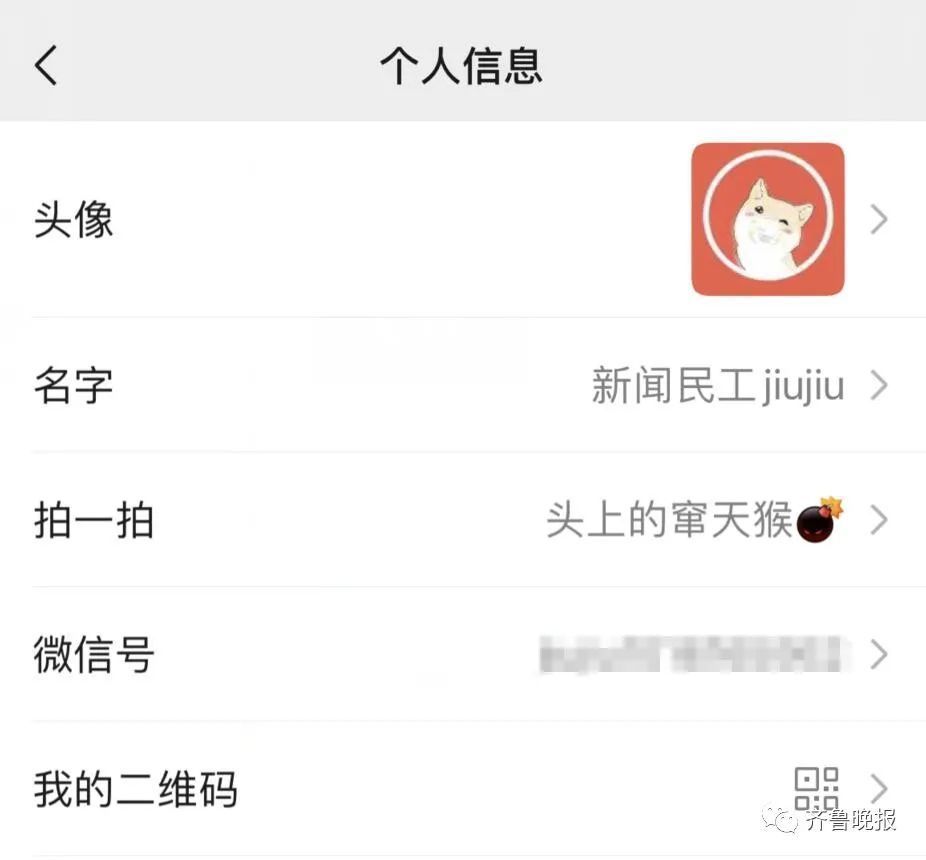The image size is (926, 860).
Task: Open the 拍一拍 setting
Action: click(x=463, y=520)
